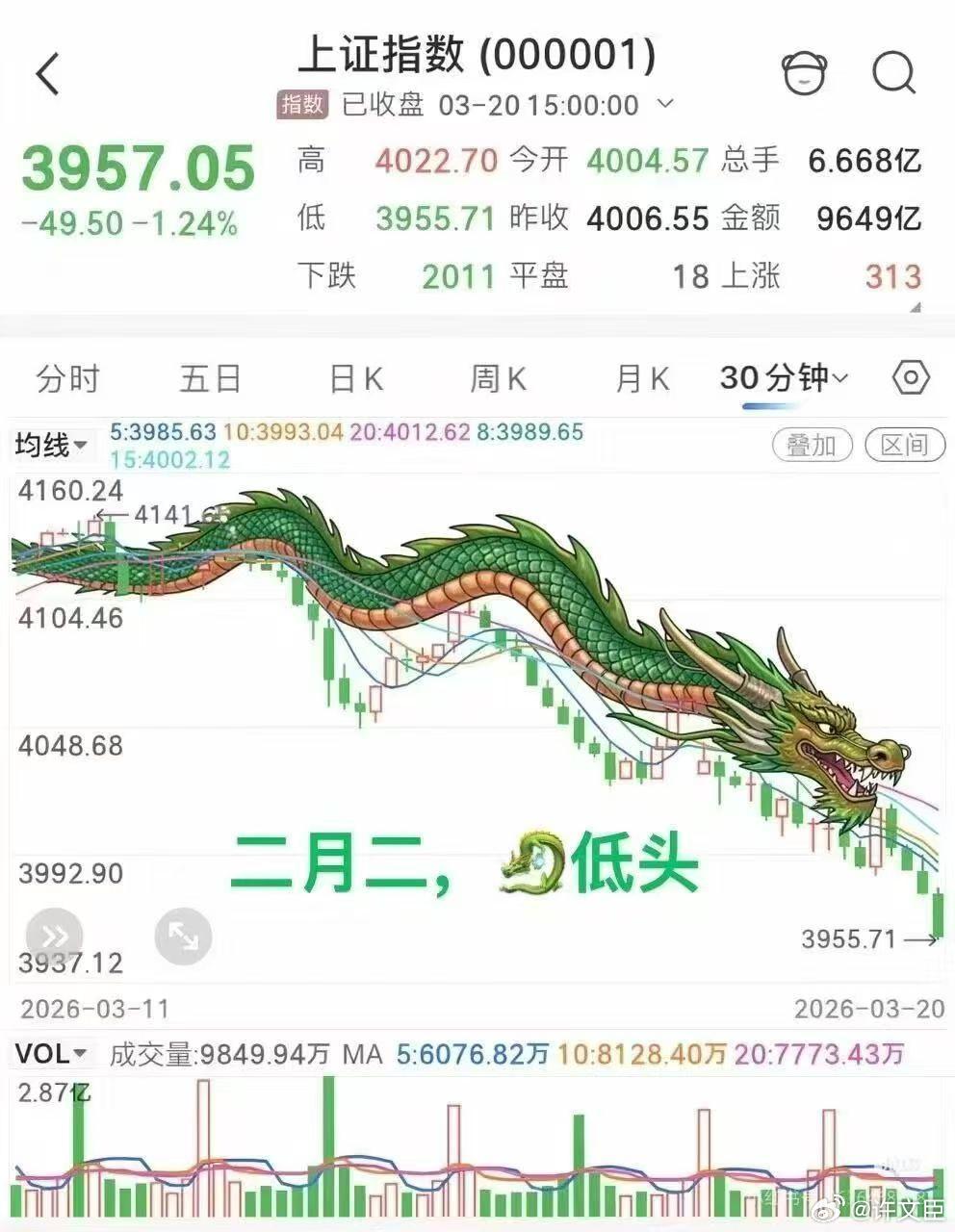Tap the 3955.71 low price label
The height and width of the screenshot is (1232, 955).
point(847,938)
